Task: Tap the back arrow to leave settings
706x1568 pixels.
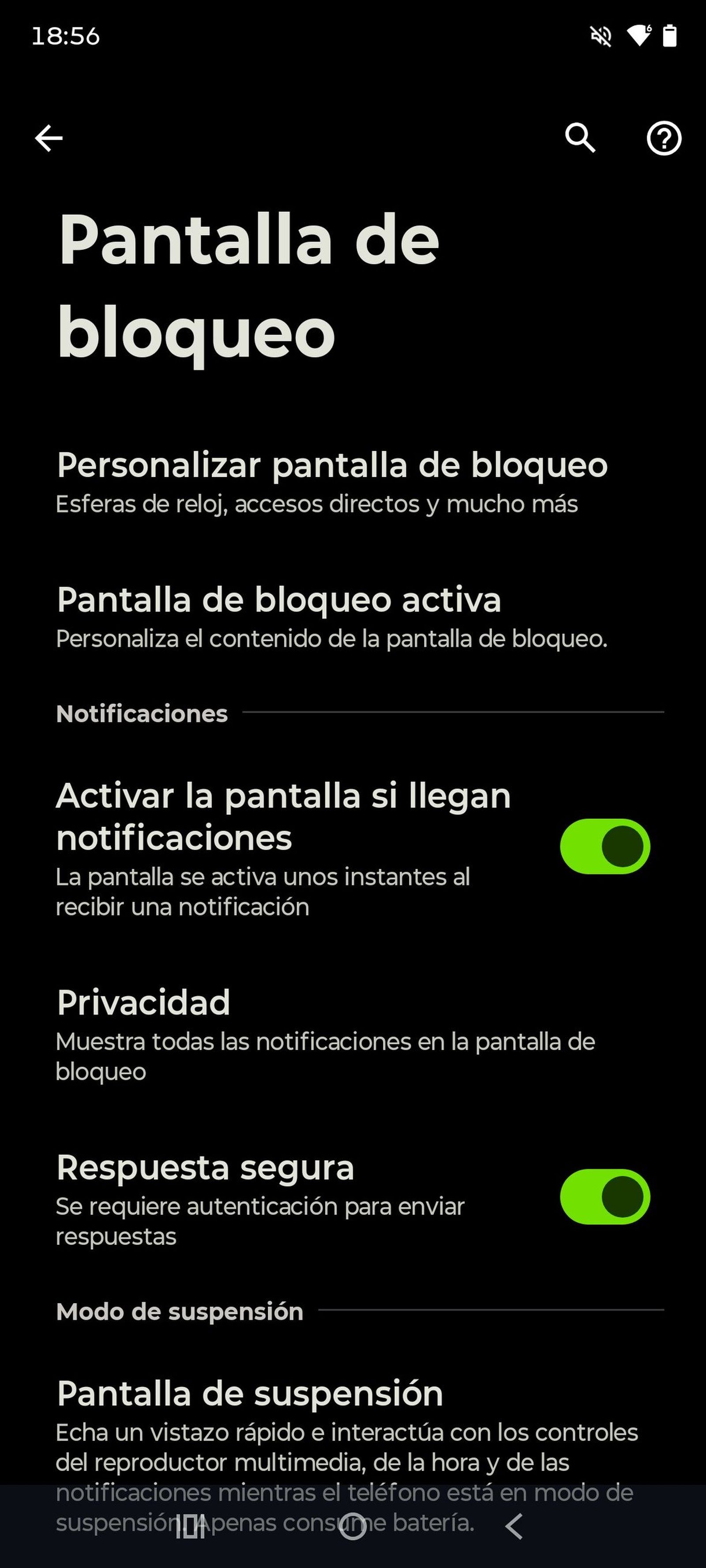Action: tap(48, 138)
